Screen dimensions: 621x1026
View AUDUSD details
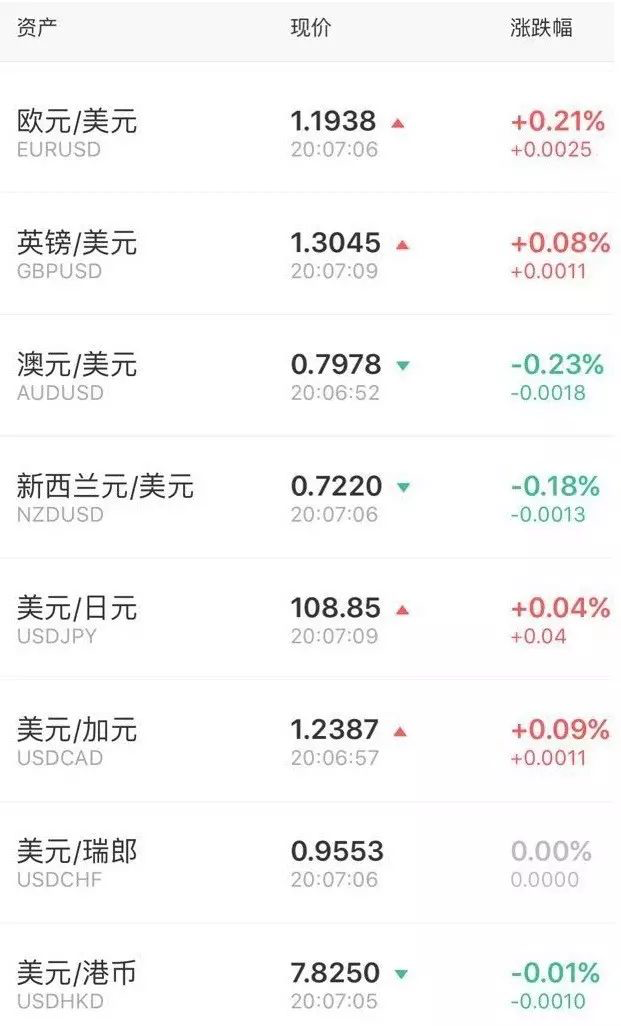tap(308, 376)
